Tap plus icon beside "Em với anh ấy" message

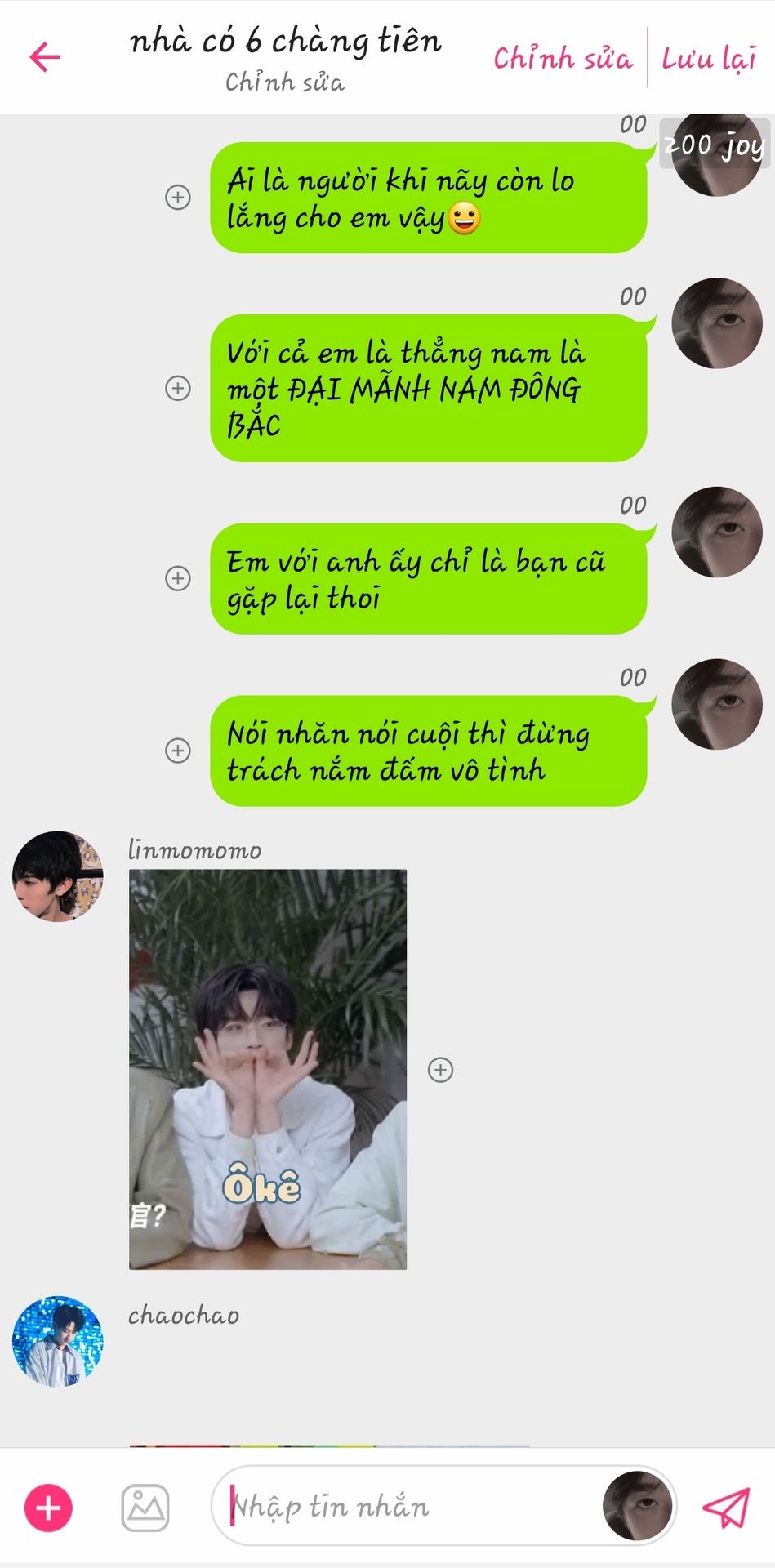pos(178,578)
